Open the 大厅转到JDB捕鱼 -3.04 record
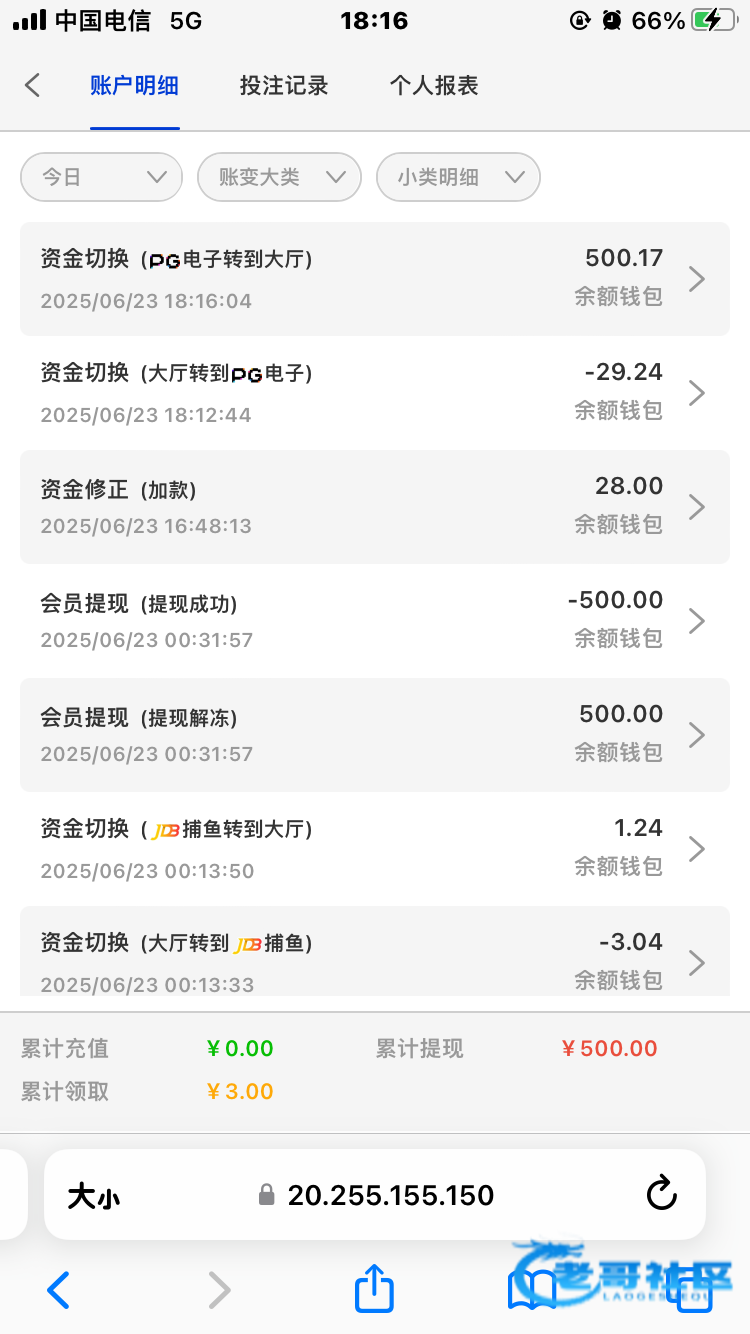750x1334 pixels. tap(375, 951)
